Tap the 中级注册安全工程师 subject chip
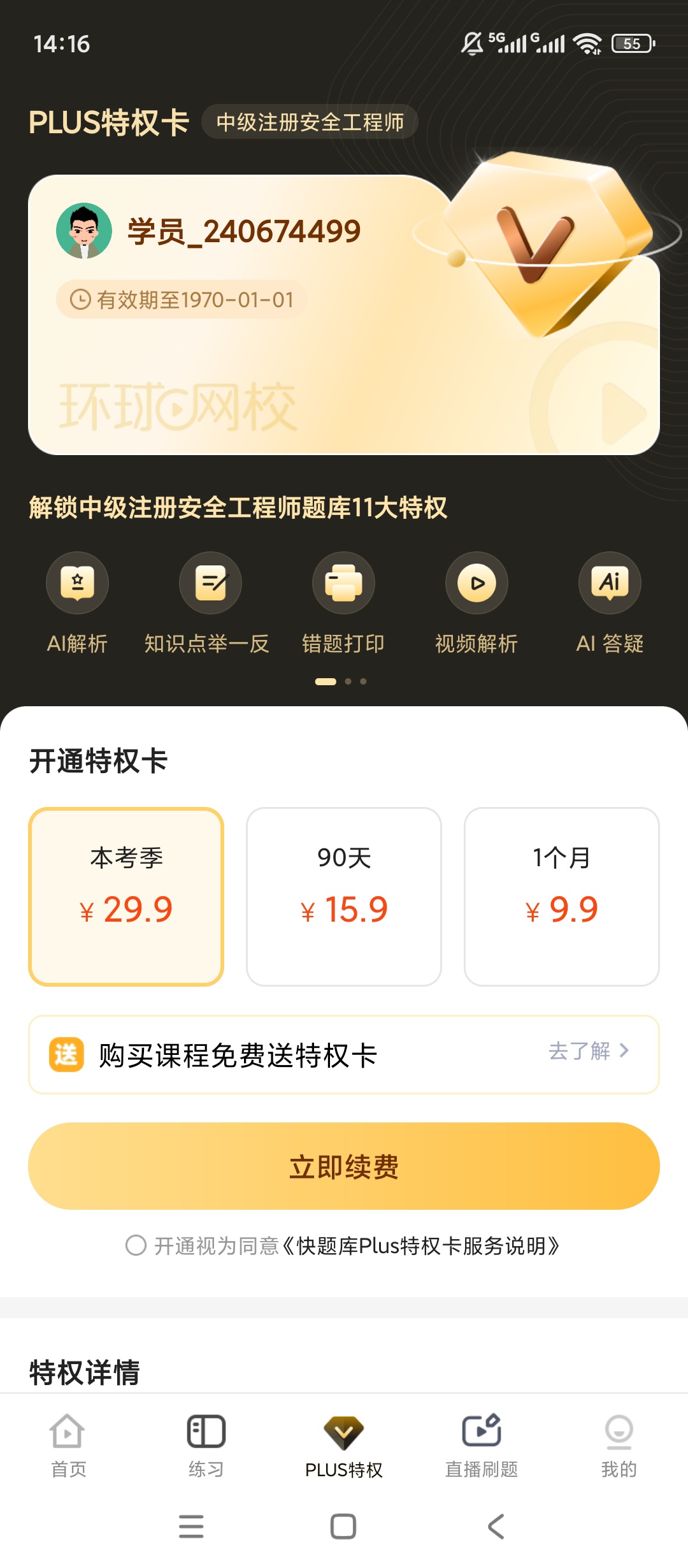The height and width of the screenshot is (1568, 688). tap(310, 122)
